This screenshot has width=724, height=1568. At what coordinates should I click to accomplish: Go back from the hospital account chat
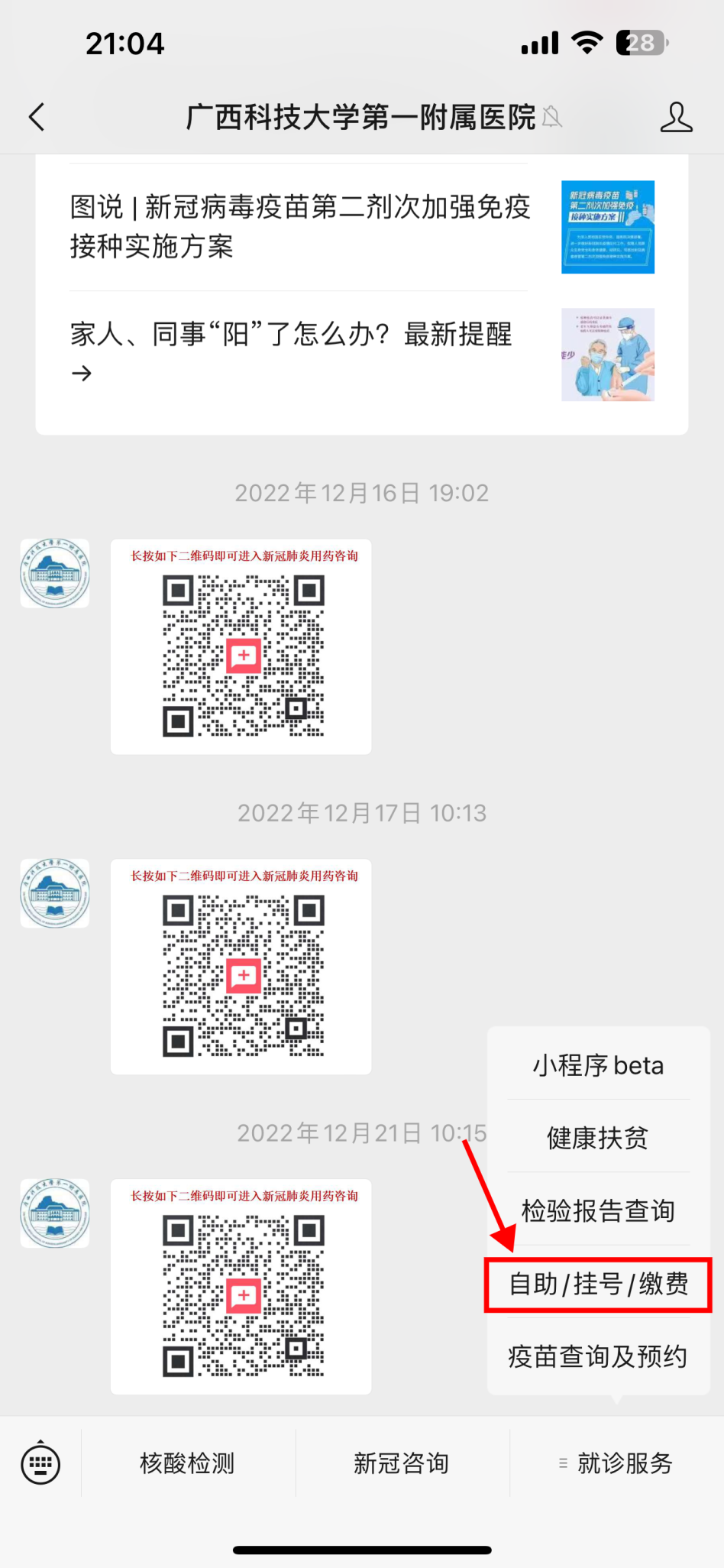click(37, 117)
